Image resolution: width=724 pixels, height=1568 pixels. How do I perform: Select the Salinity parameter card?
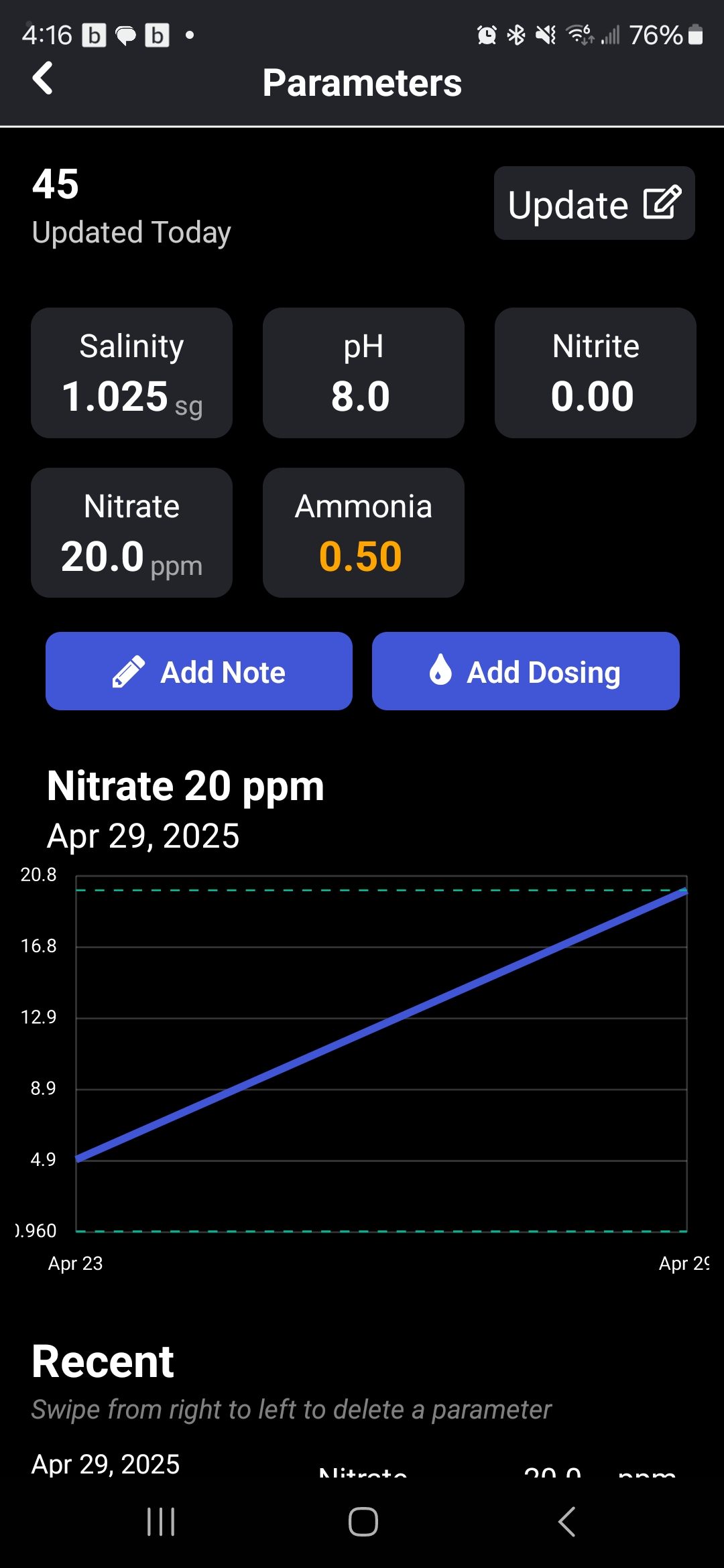click(131, 373)
